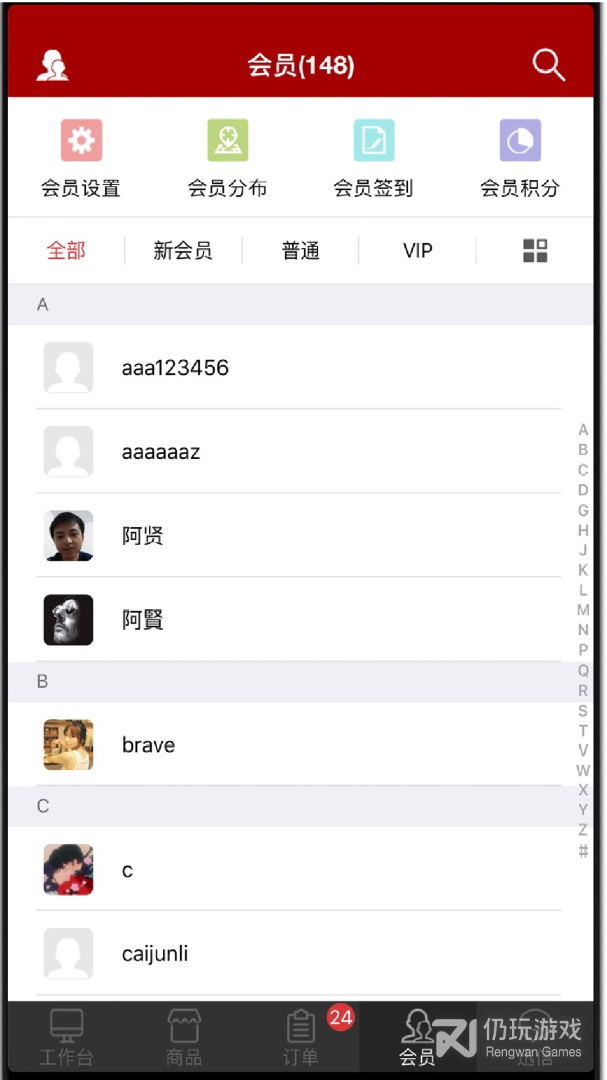Open member aaaaaaz
607x1080 pixels.
click(298, 451)
